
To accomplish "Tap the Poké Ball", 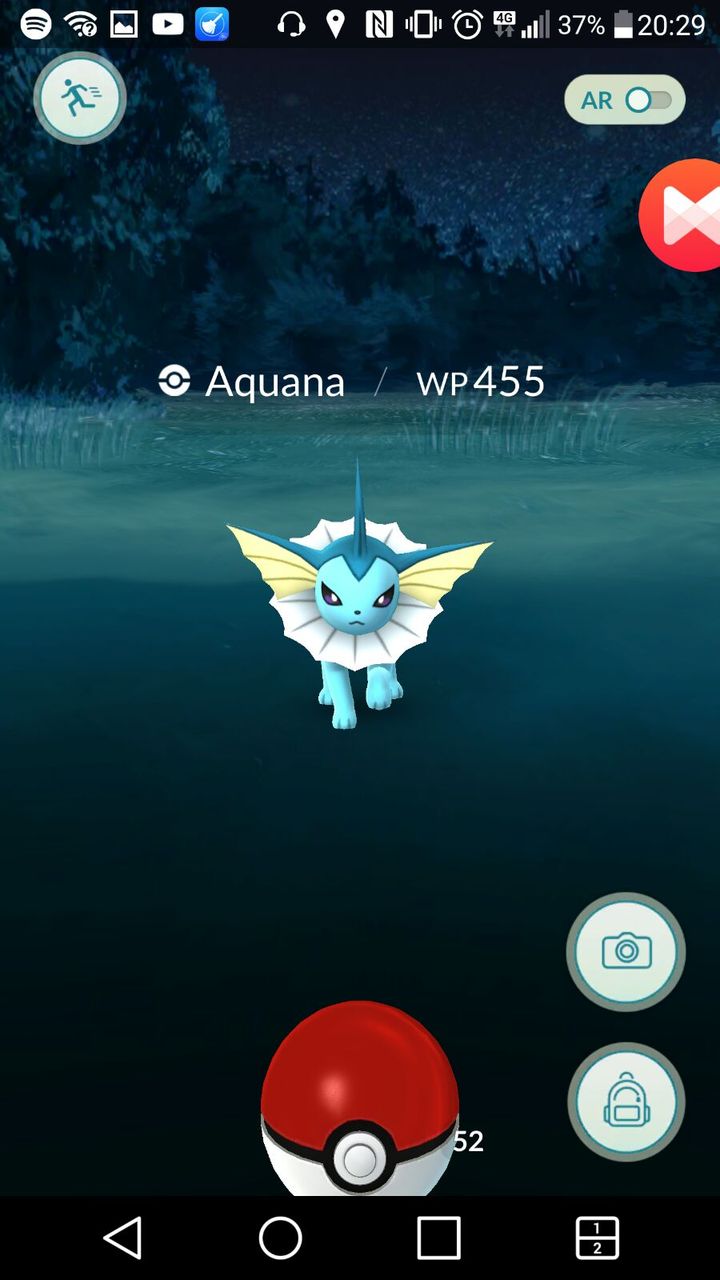I will pos(360,1098).
